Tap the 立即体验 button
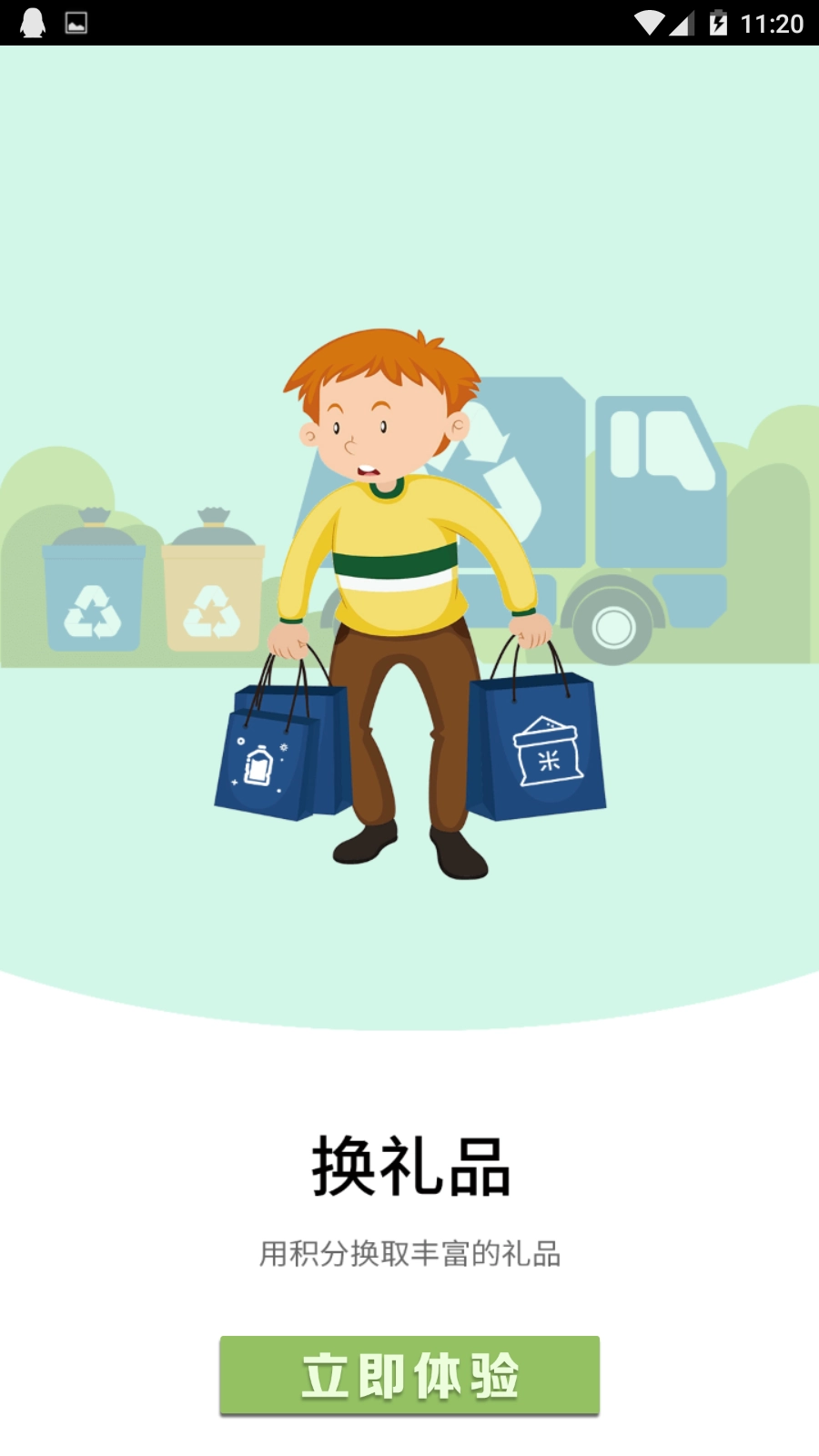 click(x=409, y=1375)
